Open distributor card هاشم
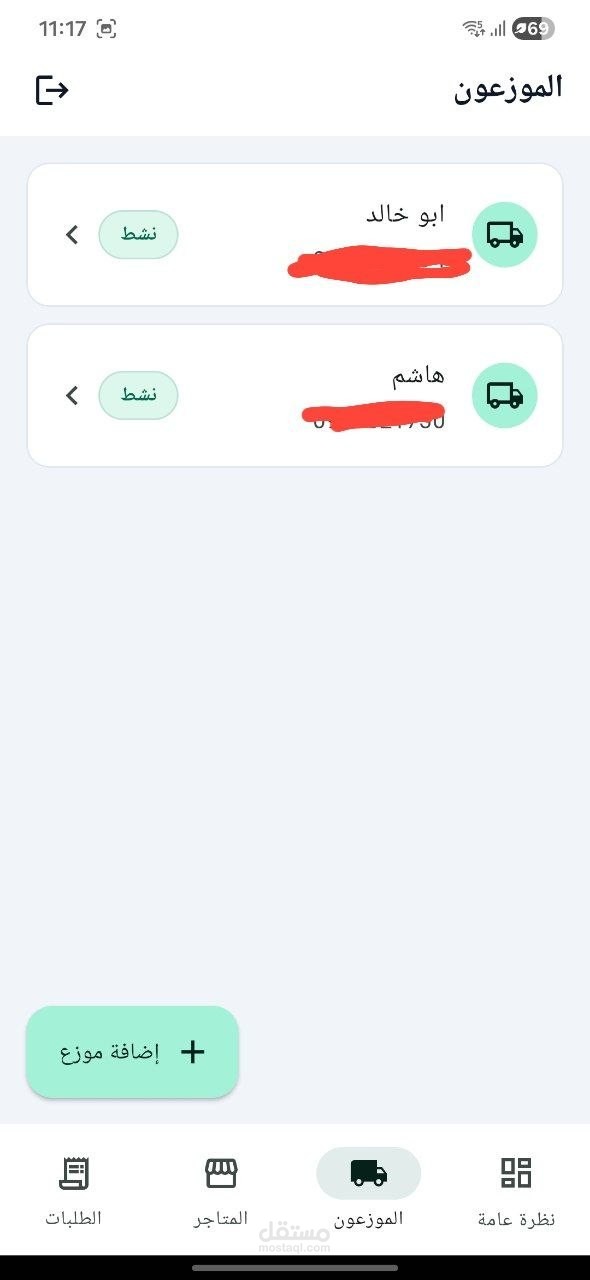Screen dimensions: 590x1280 [295, 395]
